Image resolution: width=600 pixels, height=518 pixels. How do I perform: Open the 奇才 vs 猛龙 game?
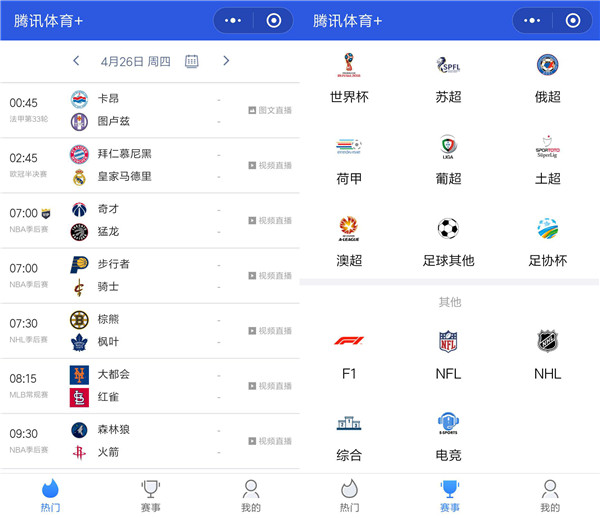tap(150, 220)
